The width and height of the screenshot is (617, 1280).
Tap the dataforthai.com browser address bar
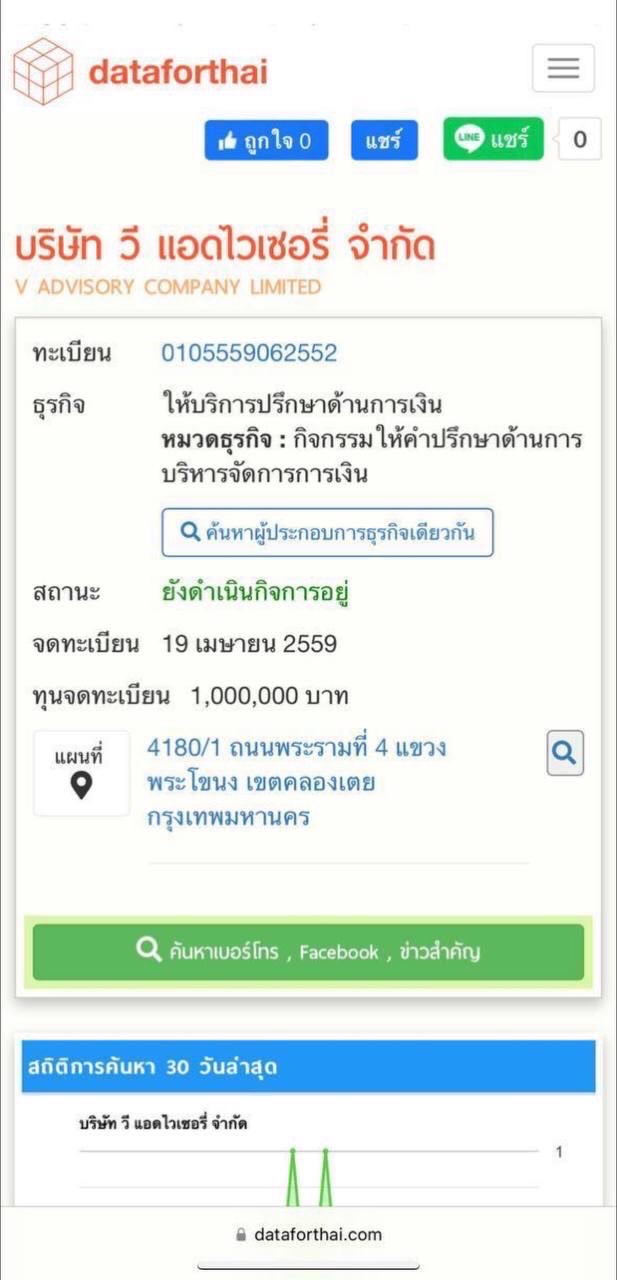pyautogui.click(x=308, y=1234)
